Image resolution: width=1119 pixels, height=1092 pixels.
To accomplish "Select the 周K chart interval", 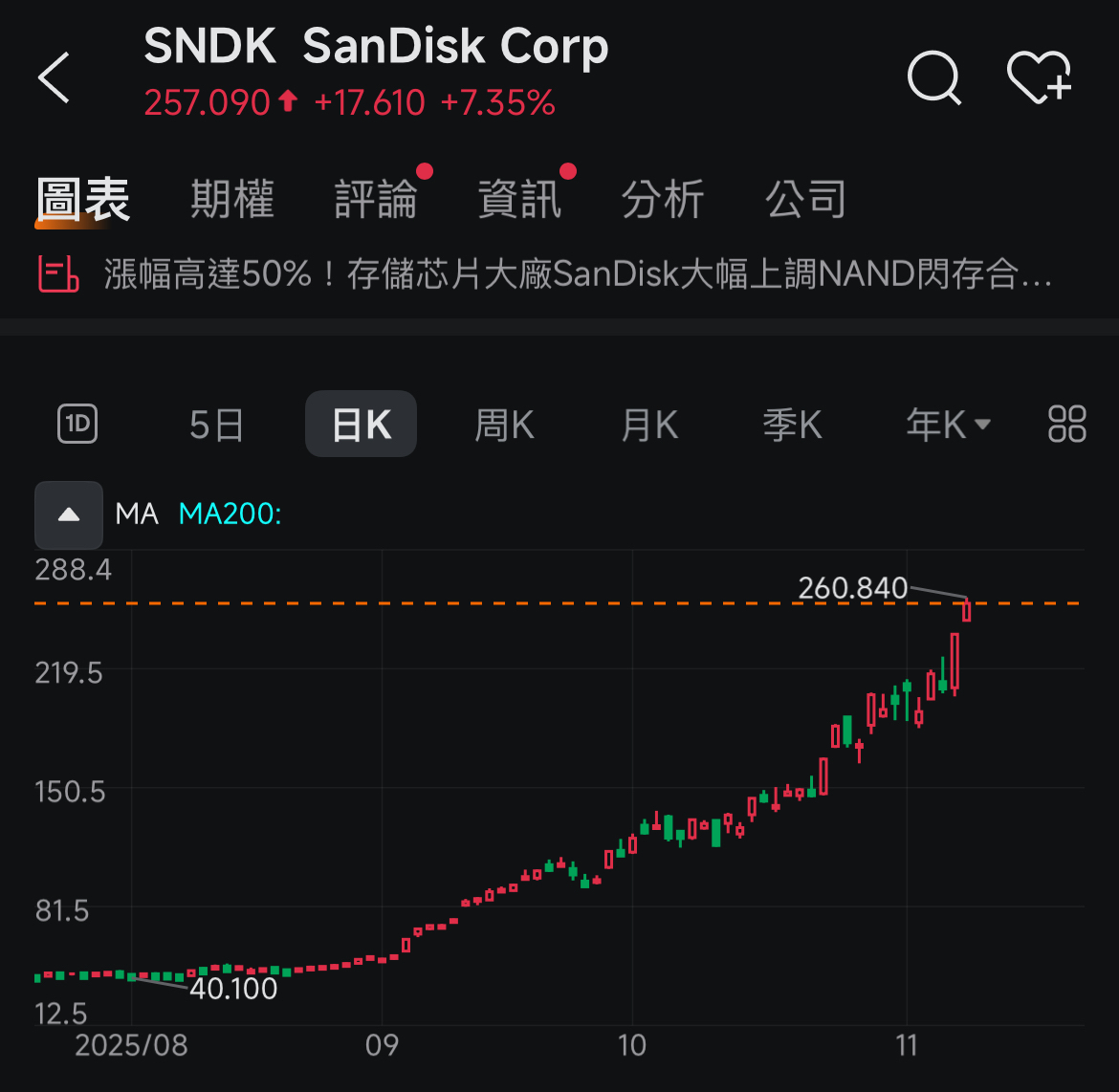I will (504, 425).
